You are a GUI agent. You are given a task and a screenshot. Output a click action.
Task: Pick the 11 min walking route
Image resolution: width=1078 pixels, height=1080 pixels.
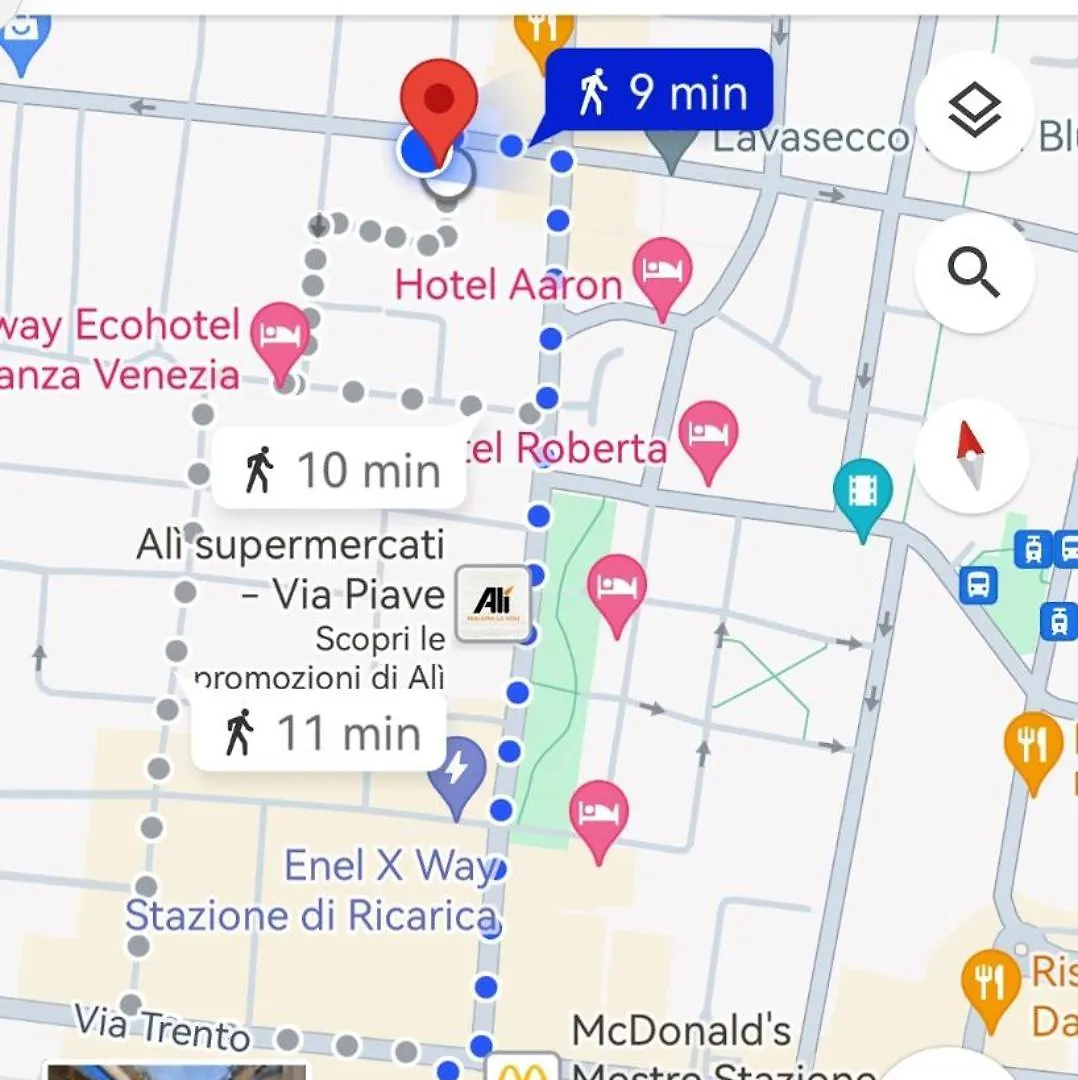[320, 733]
